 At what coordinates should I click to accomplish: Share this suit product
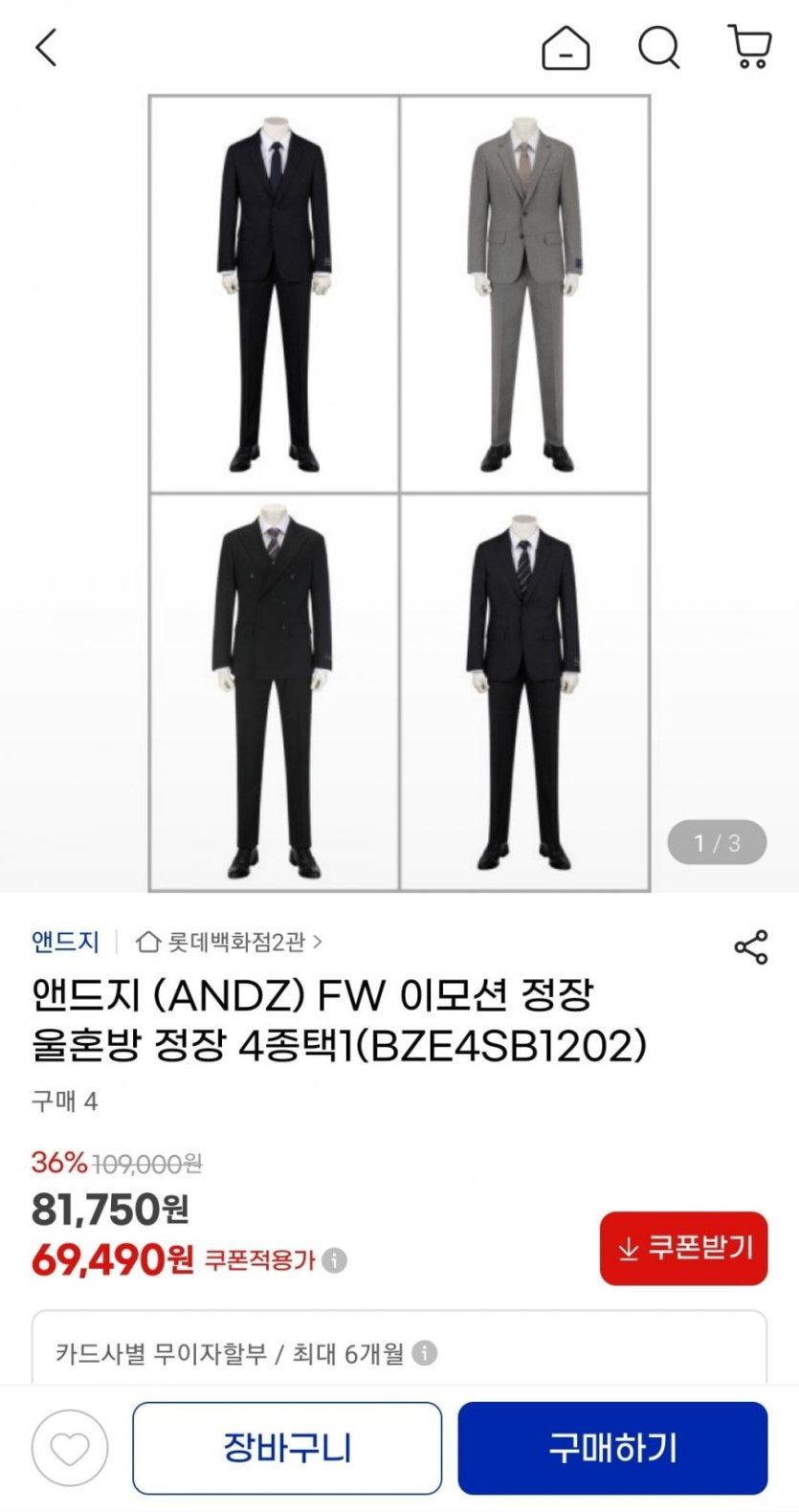pos(751,946)
